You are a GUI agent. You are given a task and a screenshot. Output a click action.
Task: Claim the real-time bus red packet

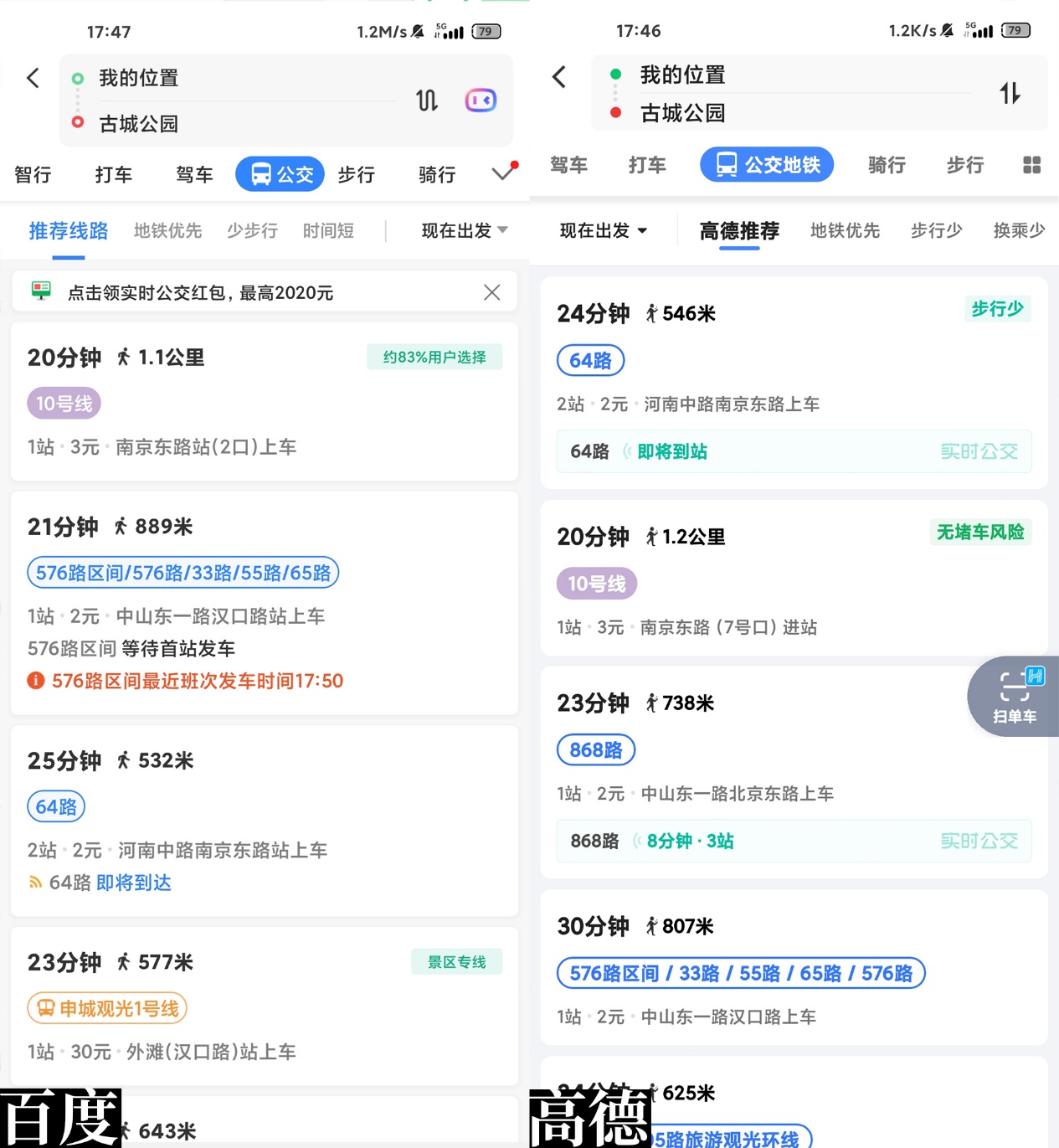click(x=201, y=291)
